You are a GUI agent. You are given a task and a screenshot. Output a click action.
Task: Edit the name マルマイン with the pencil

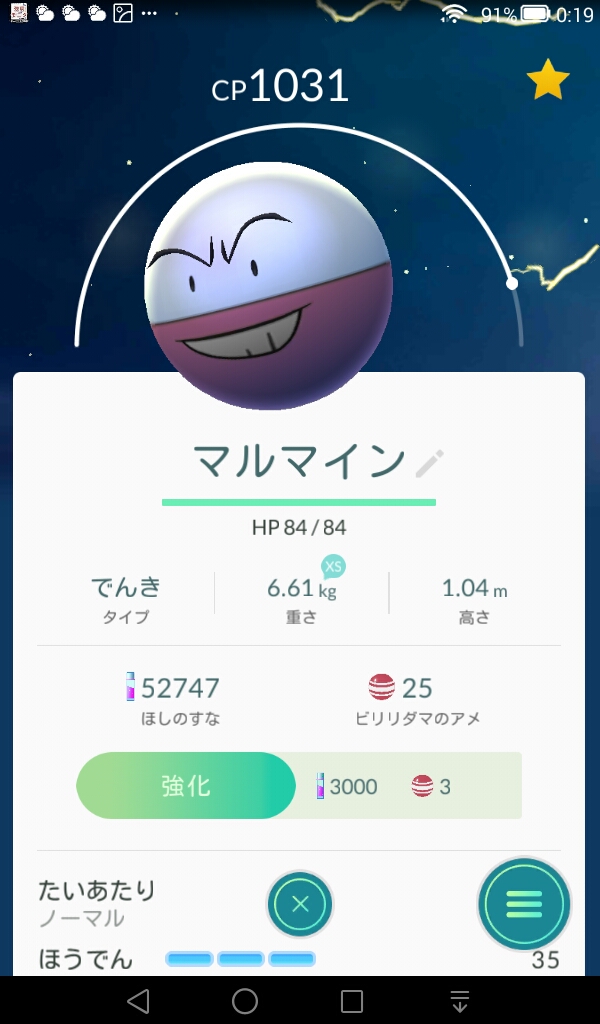429,463
